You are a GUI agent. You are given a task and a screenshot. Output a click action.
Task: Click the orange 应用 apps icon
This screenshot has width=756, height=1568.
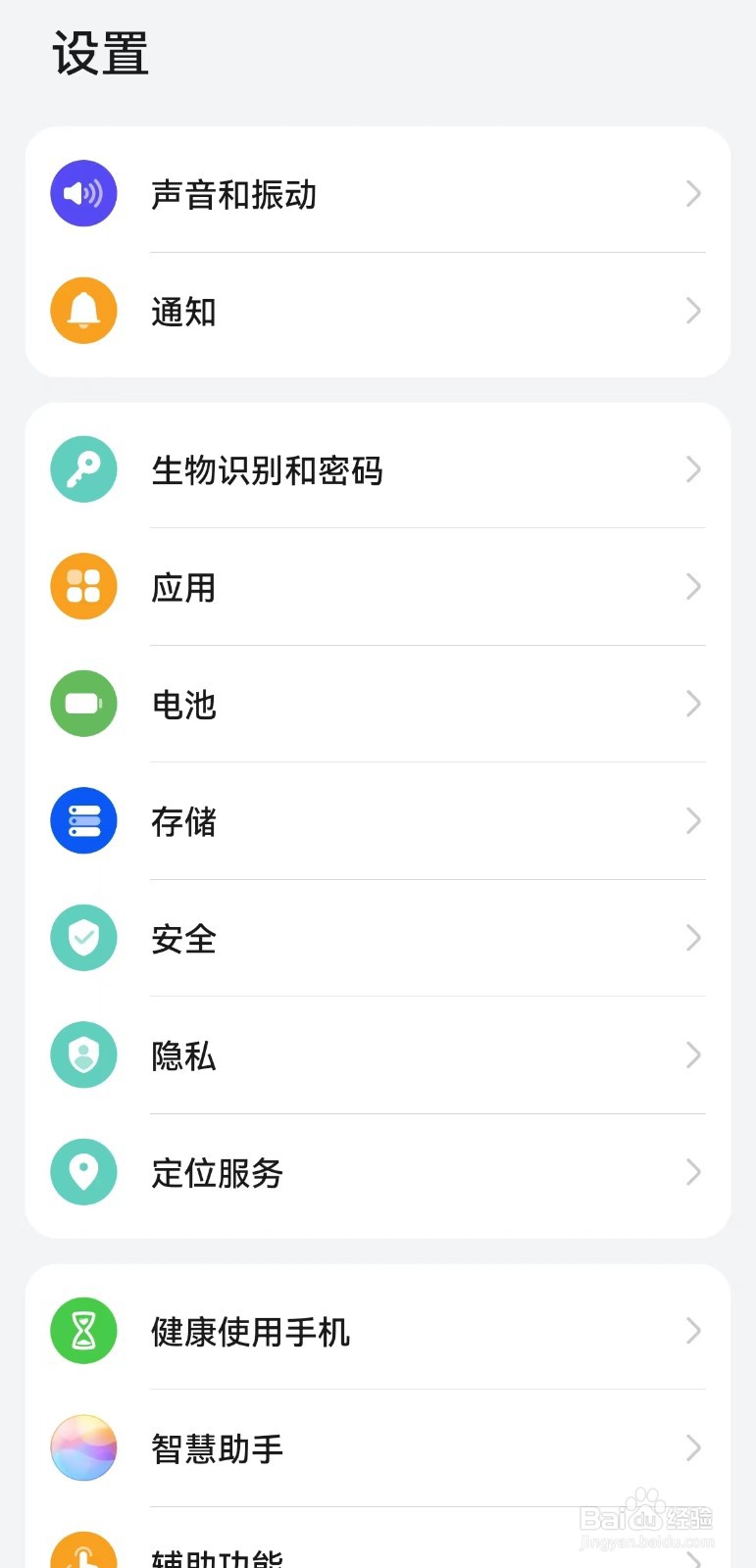(83, 586)
